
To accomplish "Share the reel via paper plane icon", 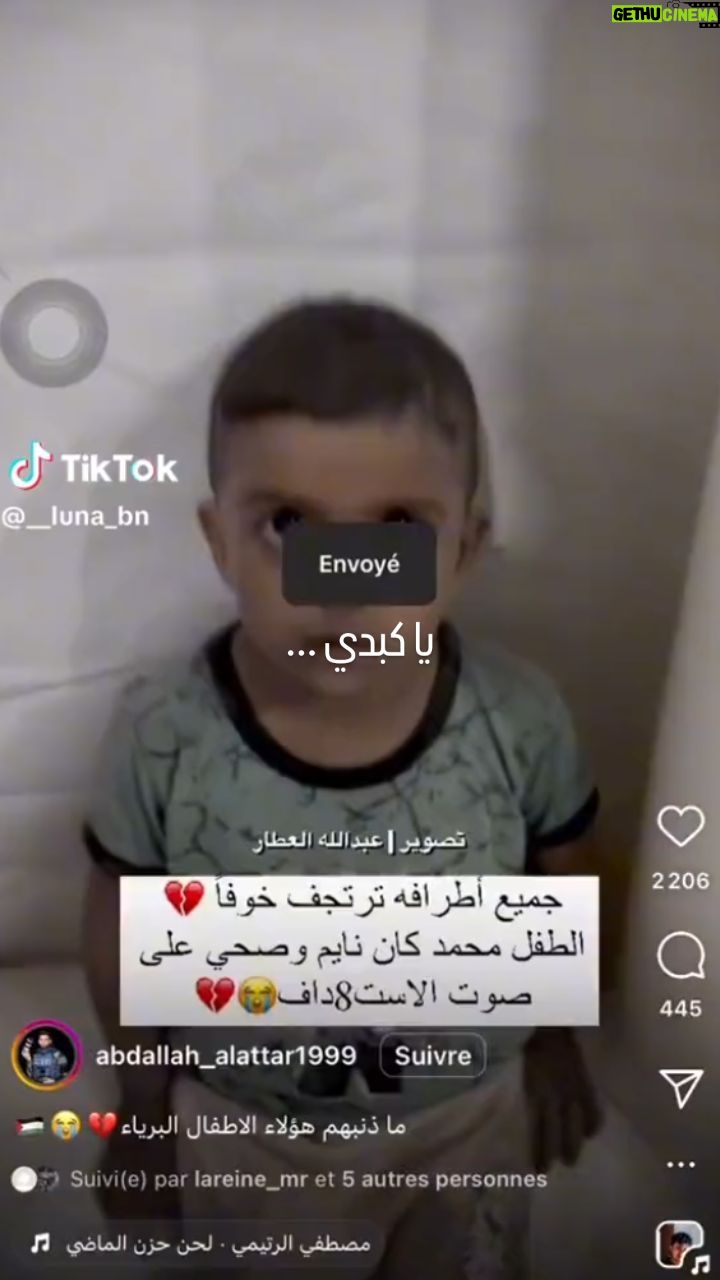I will 680,1087.
